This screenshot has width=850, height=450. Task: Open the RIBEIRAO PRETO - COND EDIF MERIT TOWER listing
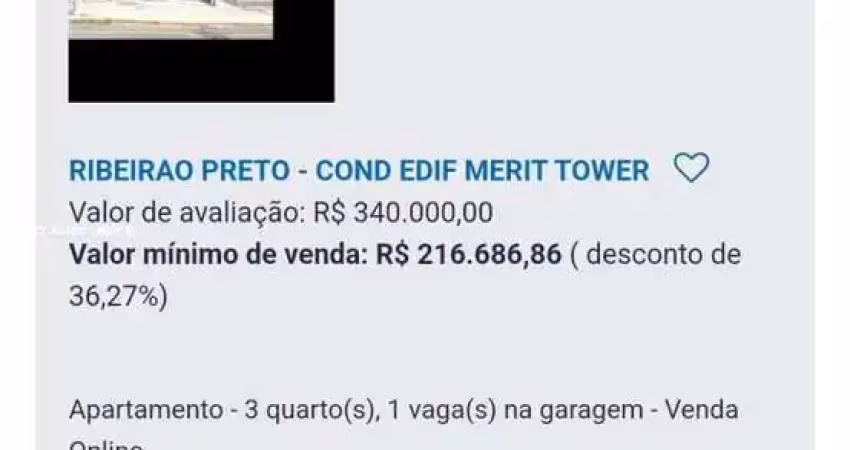[x=358, y=171]
